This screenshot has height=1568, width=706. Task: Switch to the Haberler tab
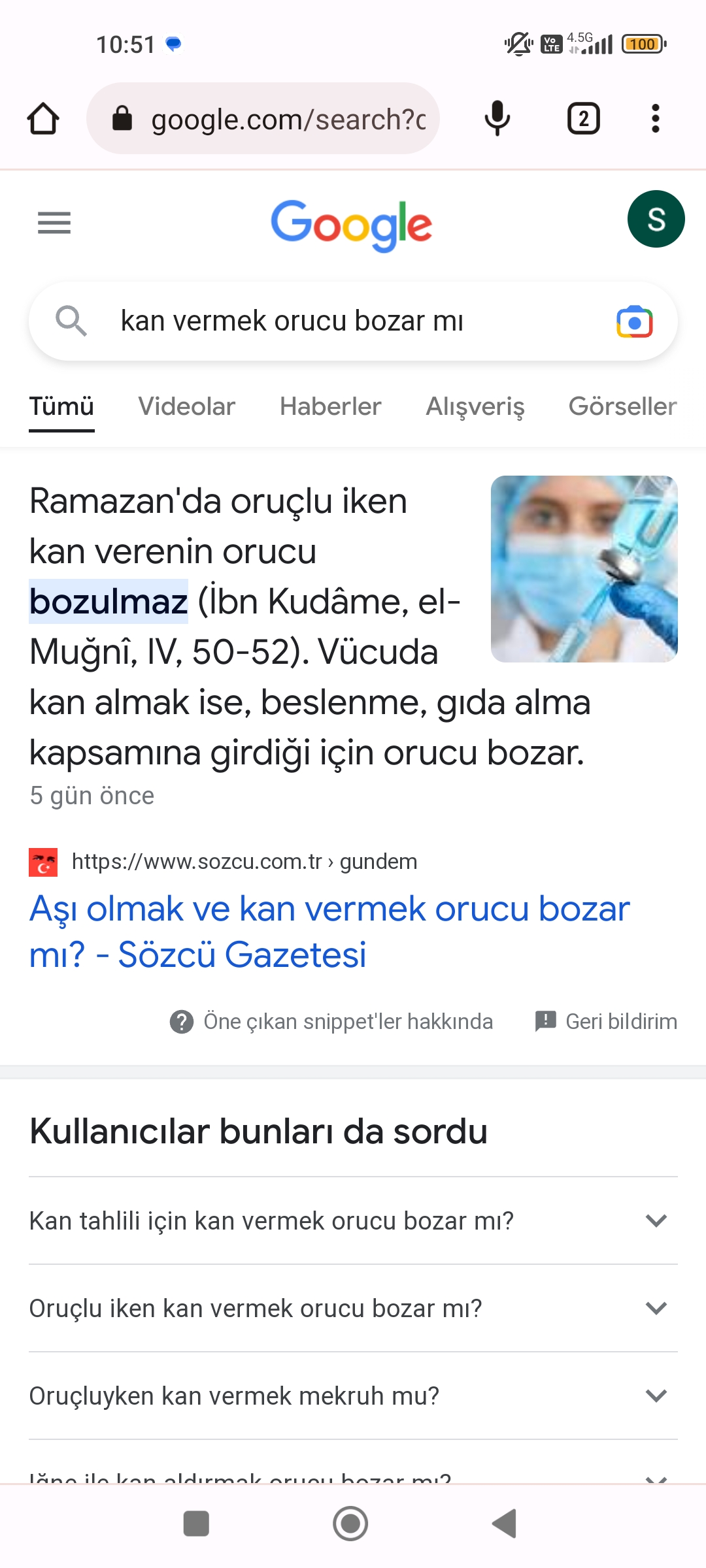(330, 406)
